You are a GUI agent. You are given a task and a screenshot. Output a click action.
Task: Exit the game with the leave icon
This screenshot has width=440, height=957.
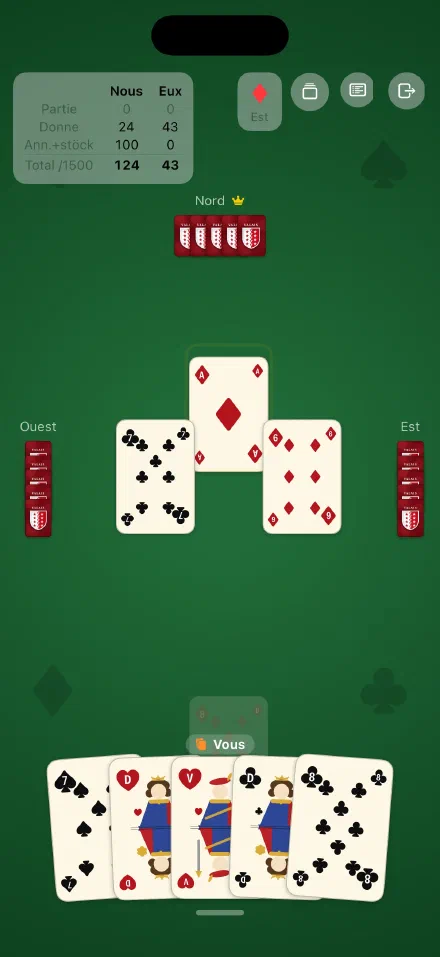406,91
